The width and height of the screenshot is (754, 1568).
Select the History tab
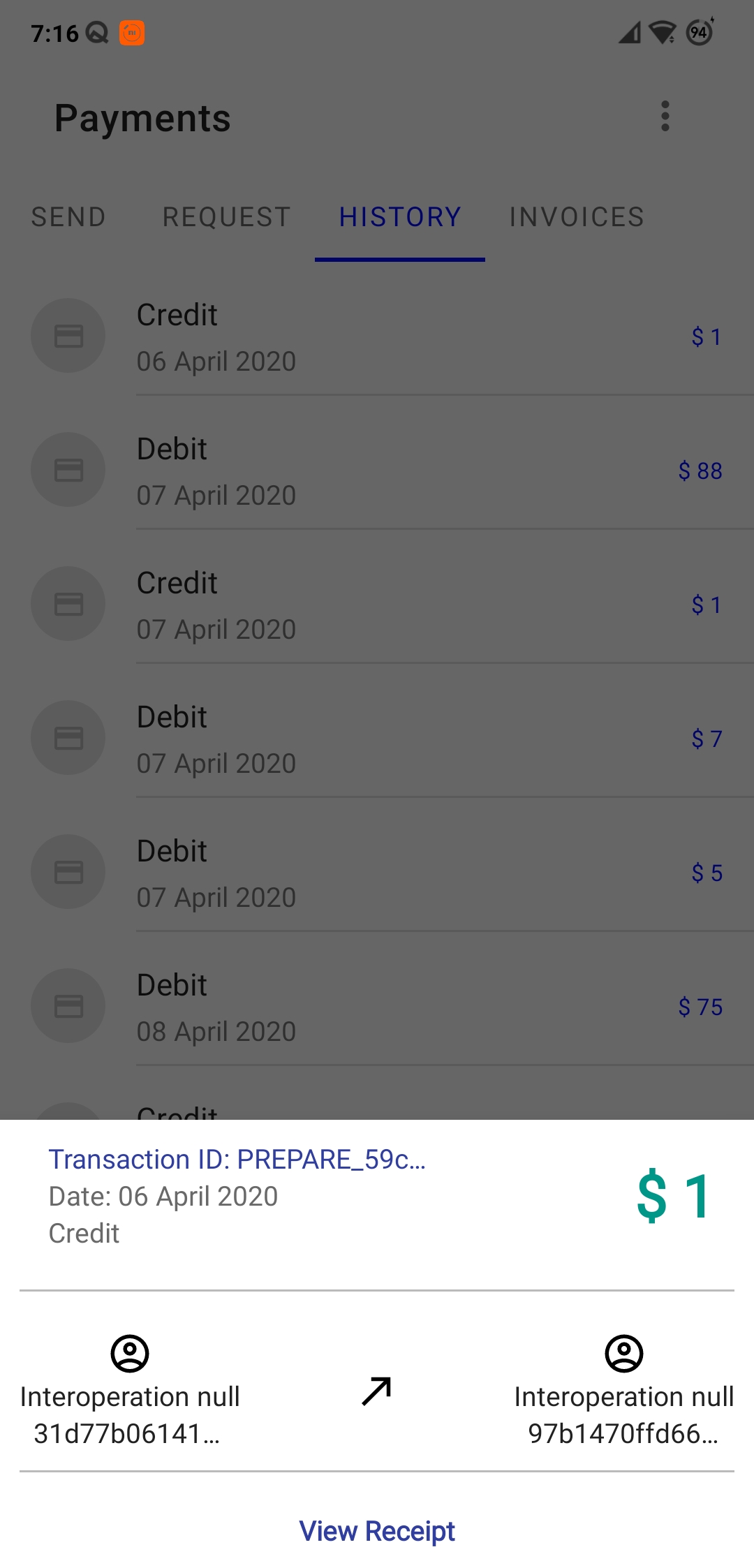pos(400,217)
